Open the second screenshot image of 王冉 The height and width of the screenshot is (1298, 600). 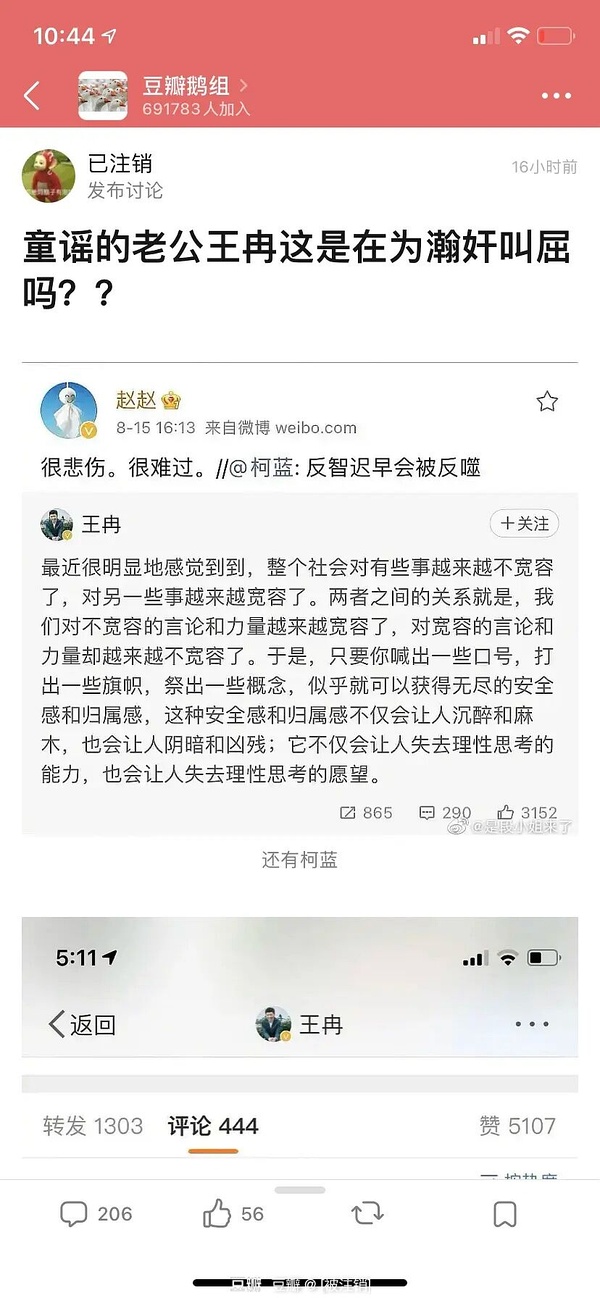point(300,1040)
